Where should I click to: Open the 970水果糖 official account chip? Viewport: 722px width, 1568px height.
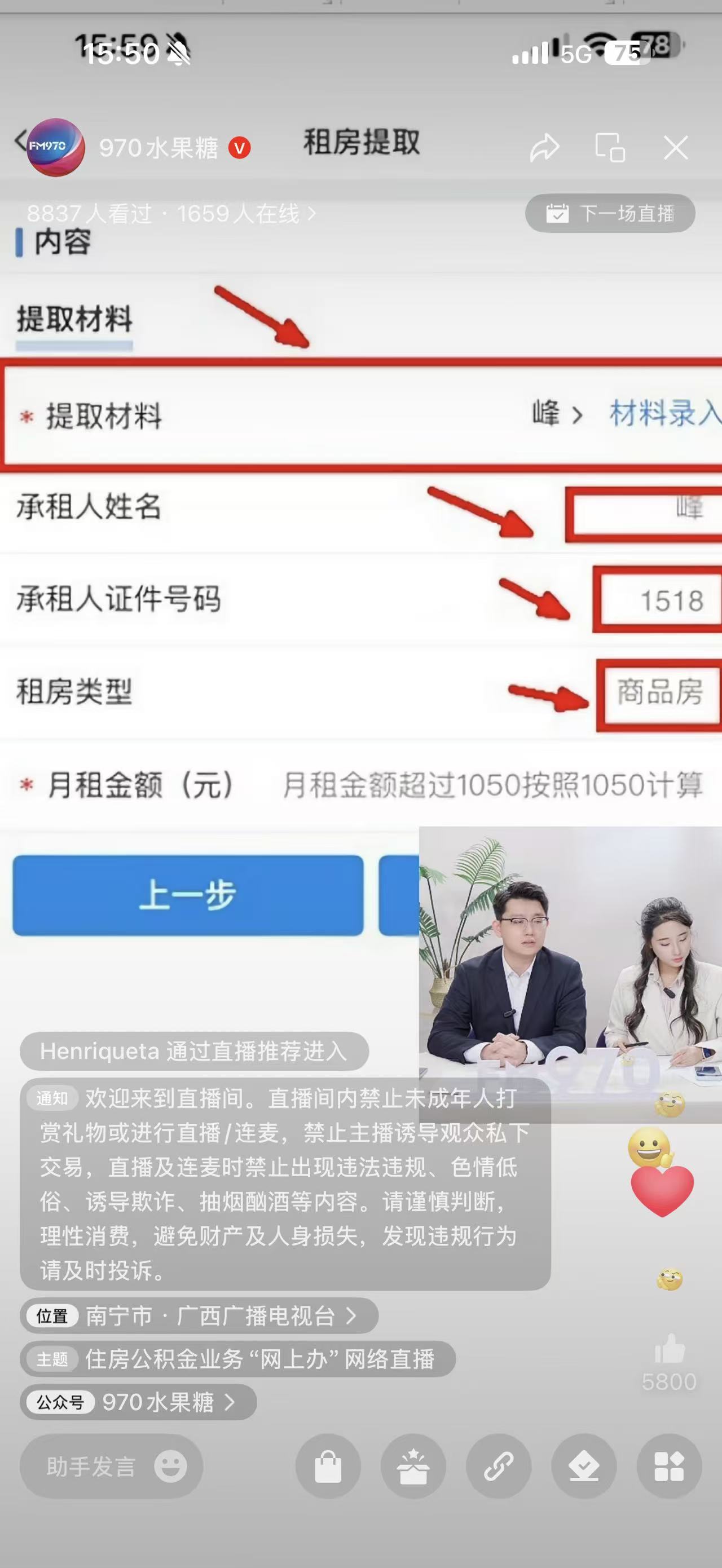[x=138, y=1402]
